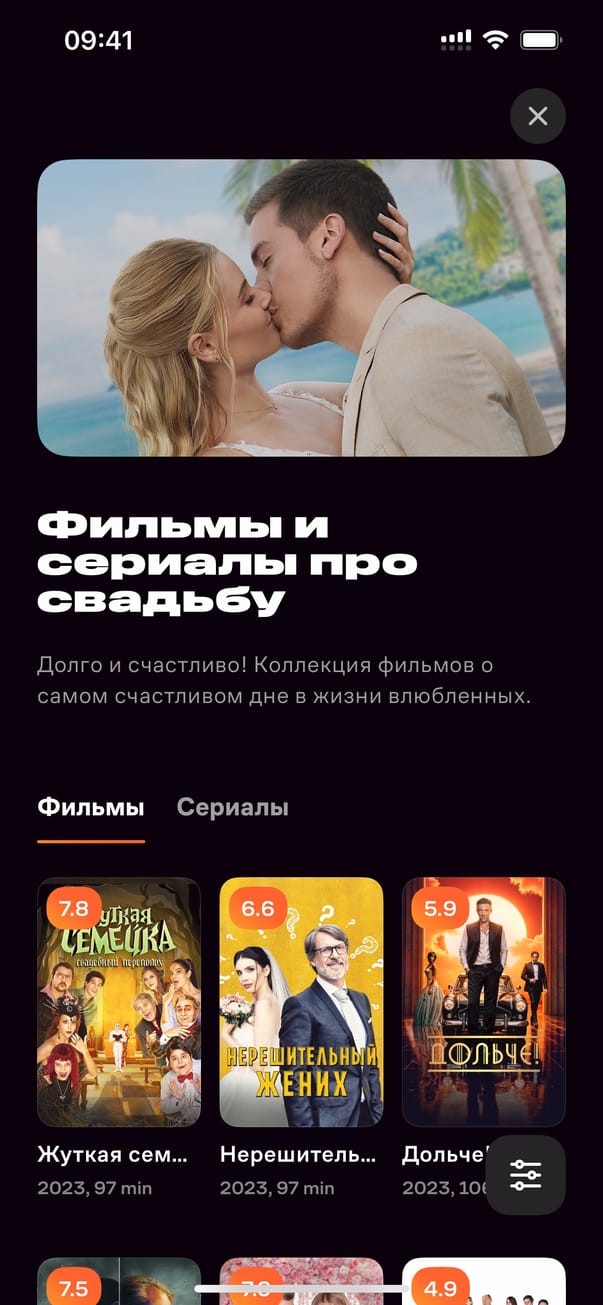The width and height of the screenshot is (603, 1305).
Task: Open the Жуткая семейка movie card
Action: click(119, 1002)
